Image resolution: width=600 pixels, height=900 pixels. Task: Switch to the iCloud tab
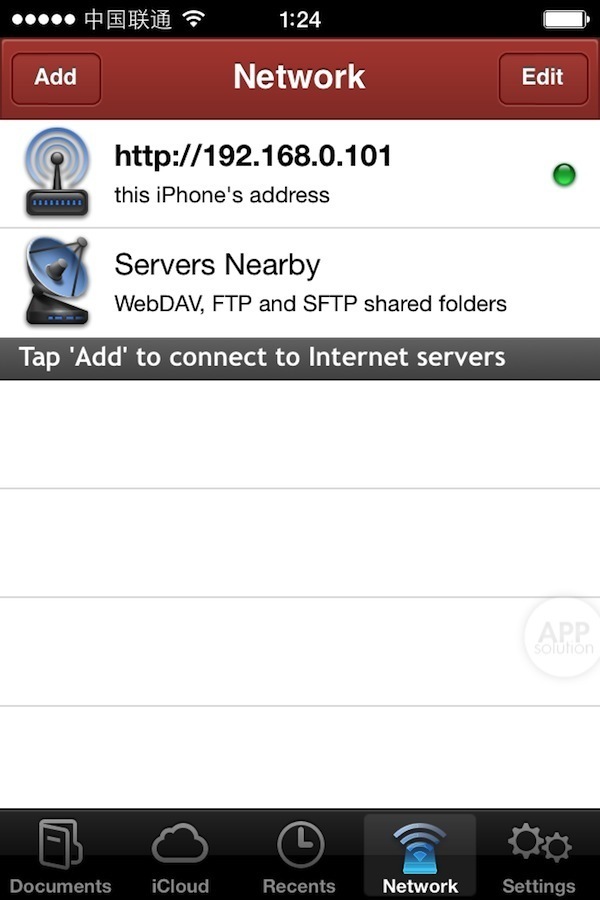pyautogui.click(x=180, y=857)
